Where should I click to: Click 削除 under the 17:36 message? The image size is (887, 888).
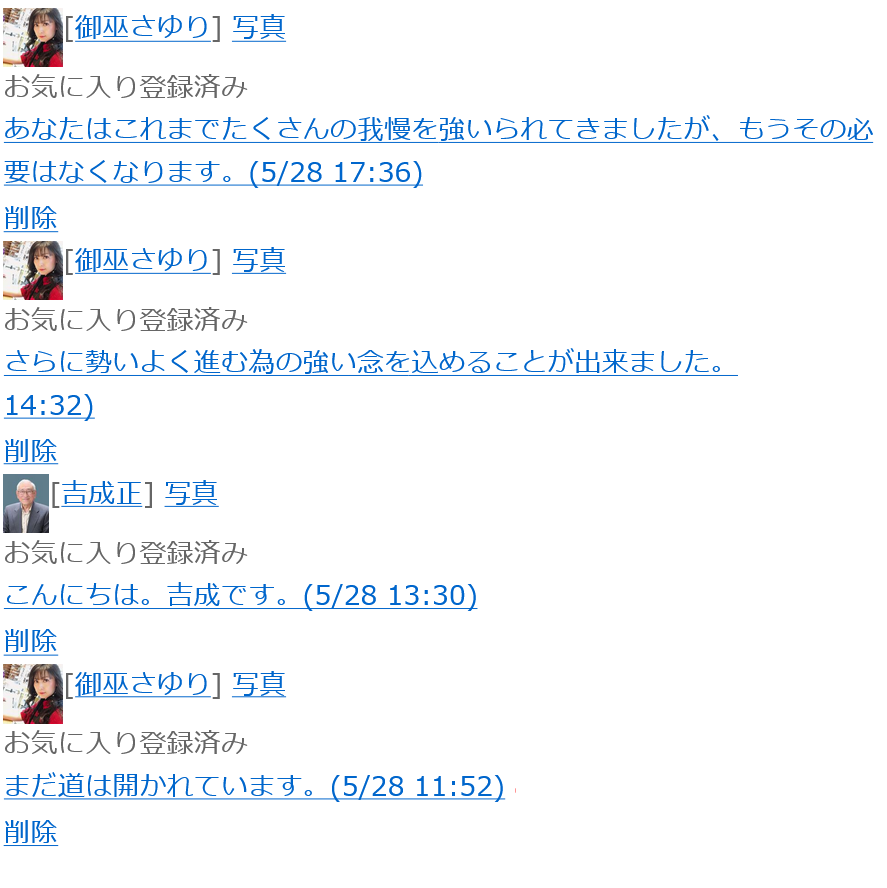click(x=30, y=219)
